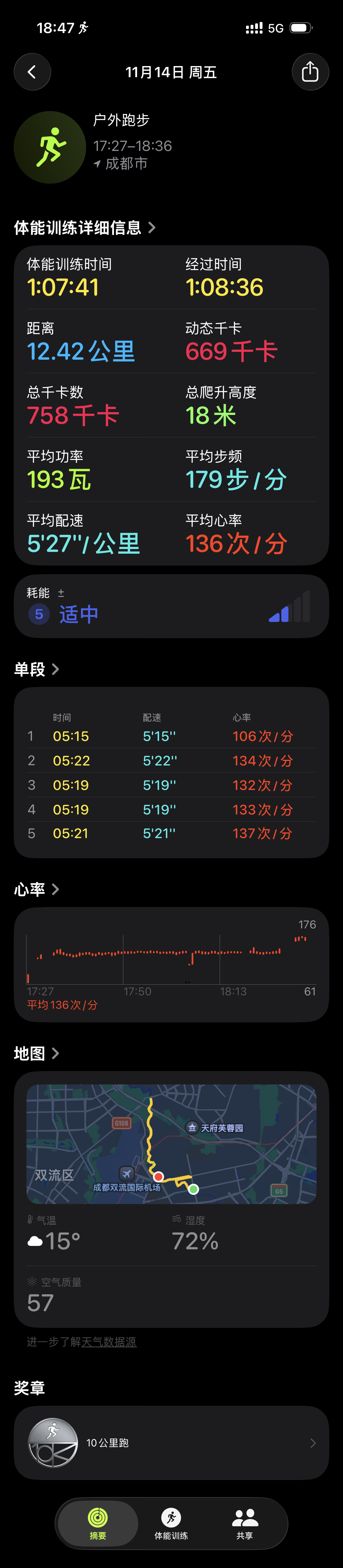Go back using the top-left arrow
Screen dimensions: 343x1568
pyautogui.click(x=32, y=72)
